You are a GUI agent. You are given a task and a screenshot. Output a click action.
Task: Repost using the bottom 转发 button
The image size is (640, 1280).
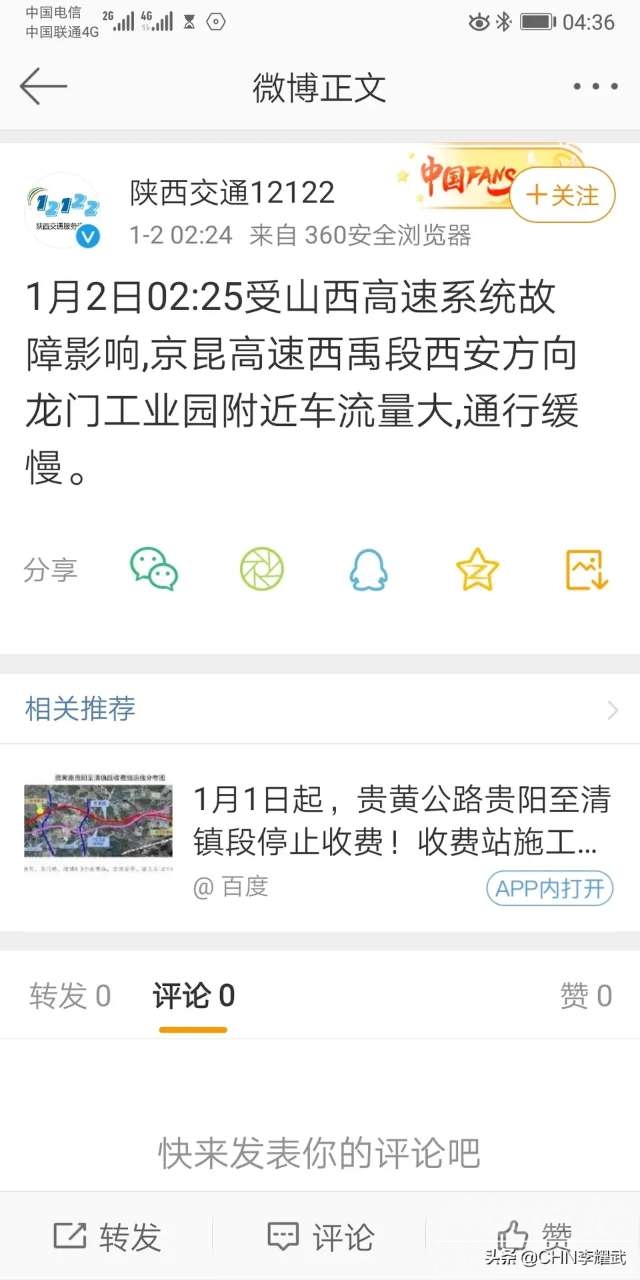[x=107, y=1237]
